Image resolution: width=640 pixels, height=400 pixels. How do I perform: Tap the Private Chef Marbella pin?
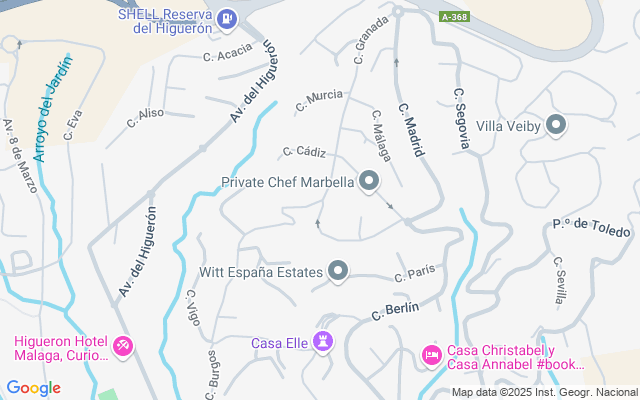point(369,182)
